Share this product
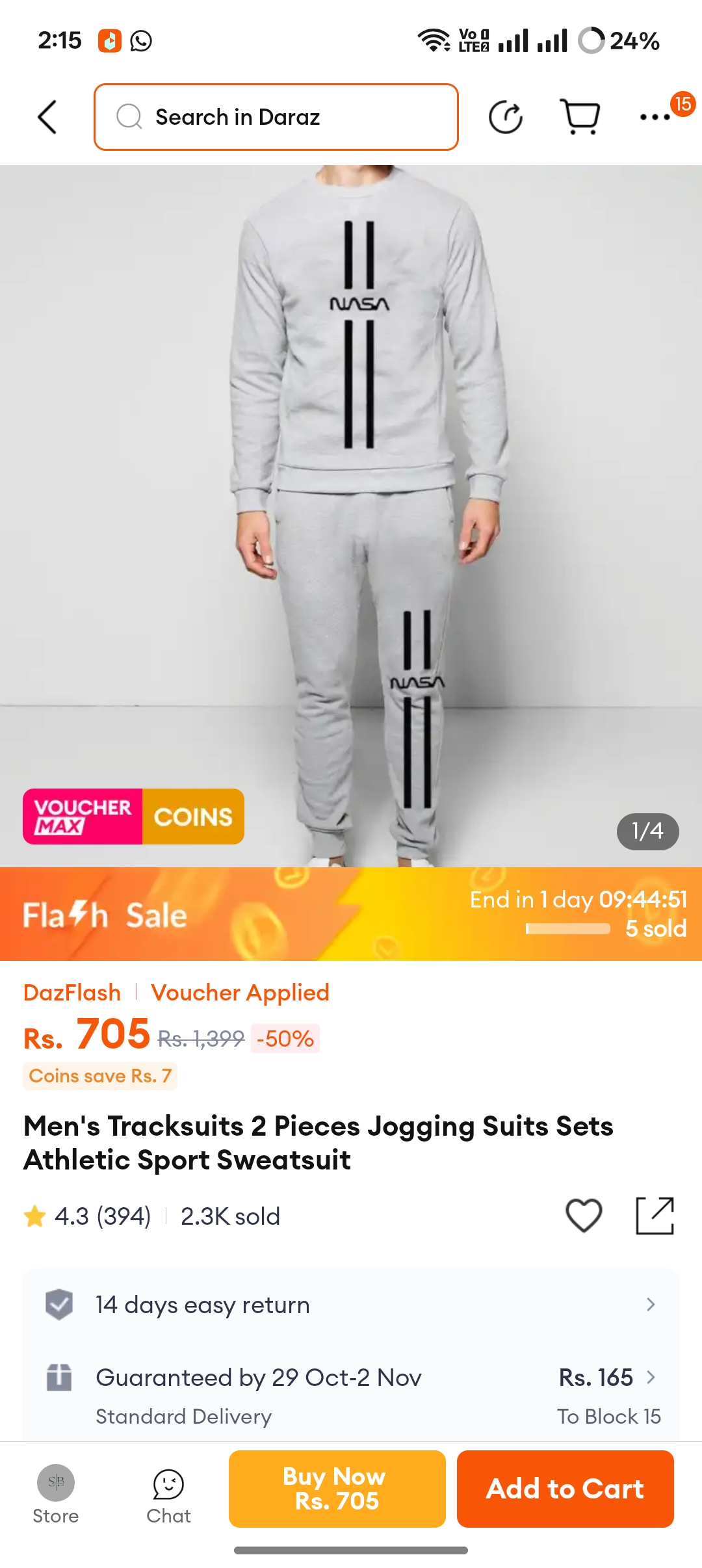Viewport: 702px width, 1568px height. (x=655, y=1215)
